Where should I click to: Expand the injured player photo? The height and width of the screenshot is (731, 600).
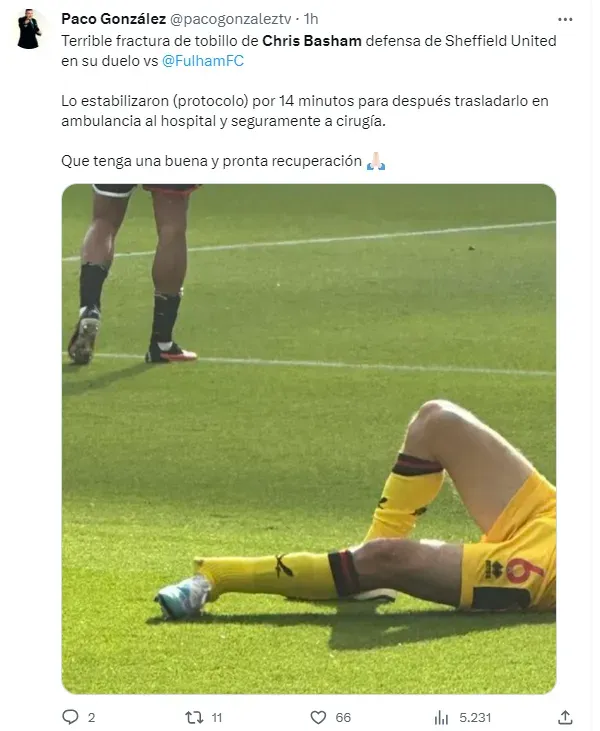[308, 438]
